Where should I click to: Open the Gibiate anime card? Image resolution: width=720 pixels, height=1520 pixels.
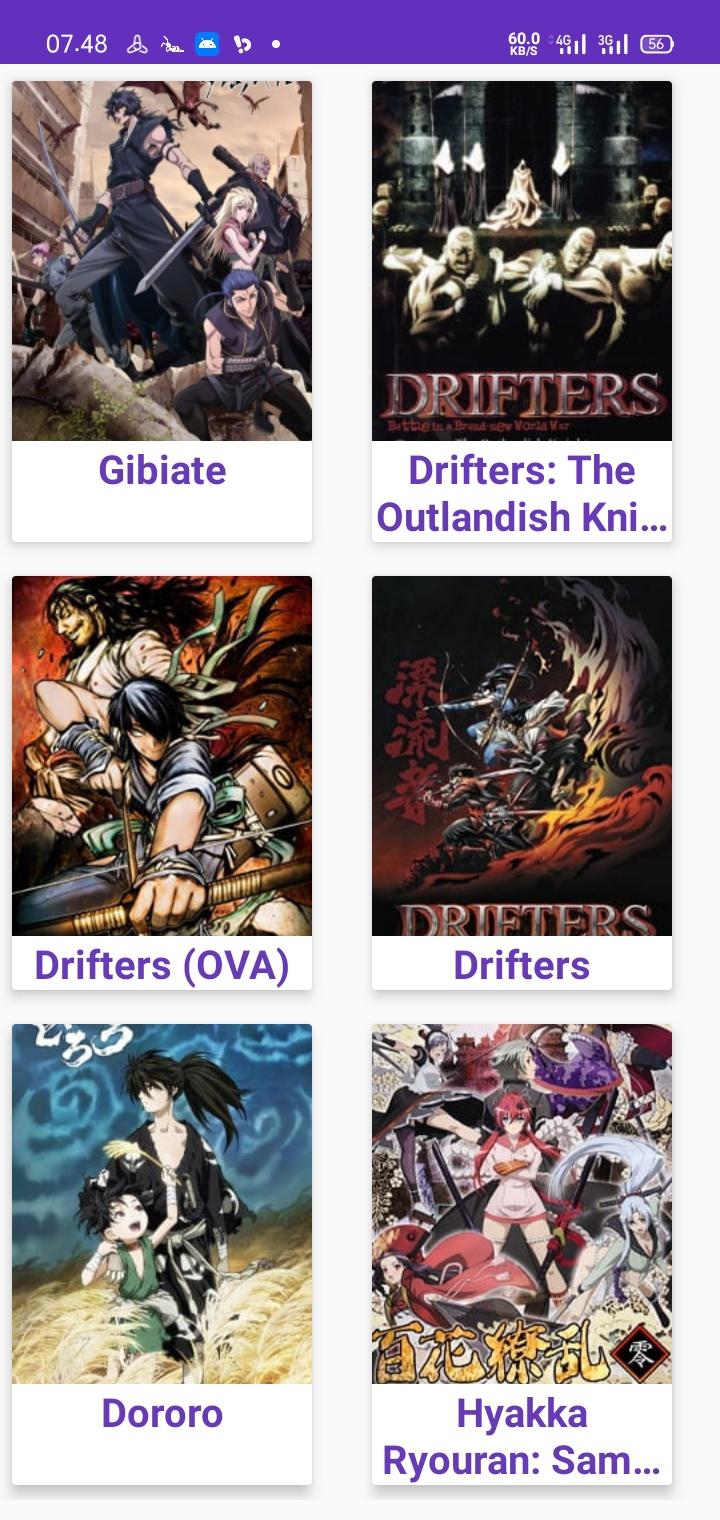click(162, 310)
